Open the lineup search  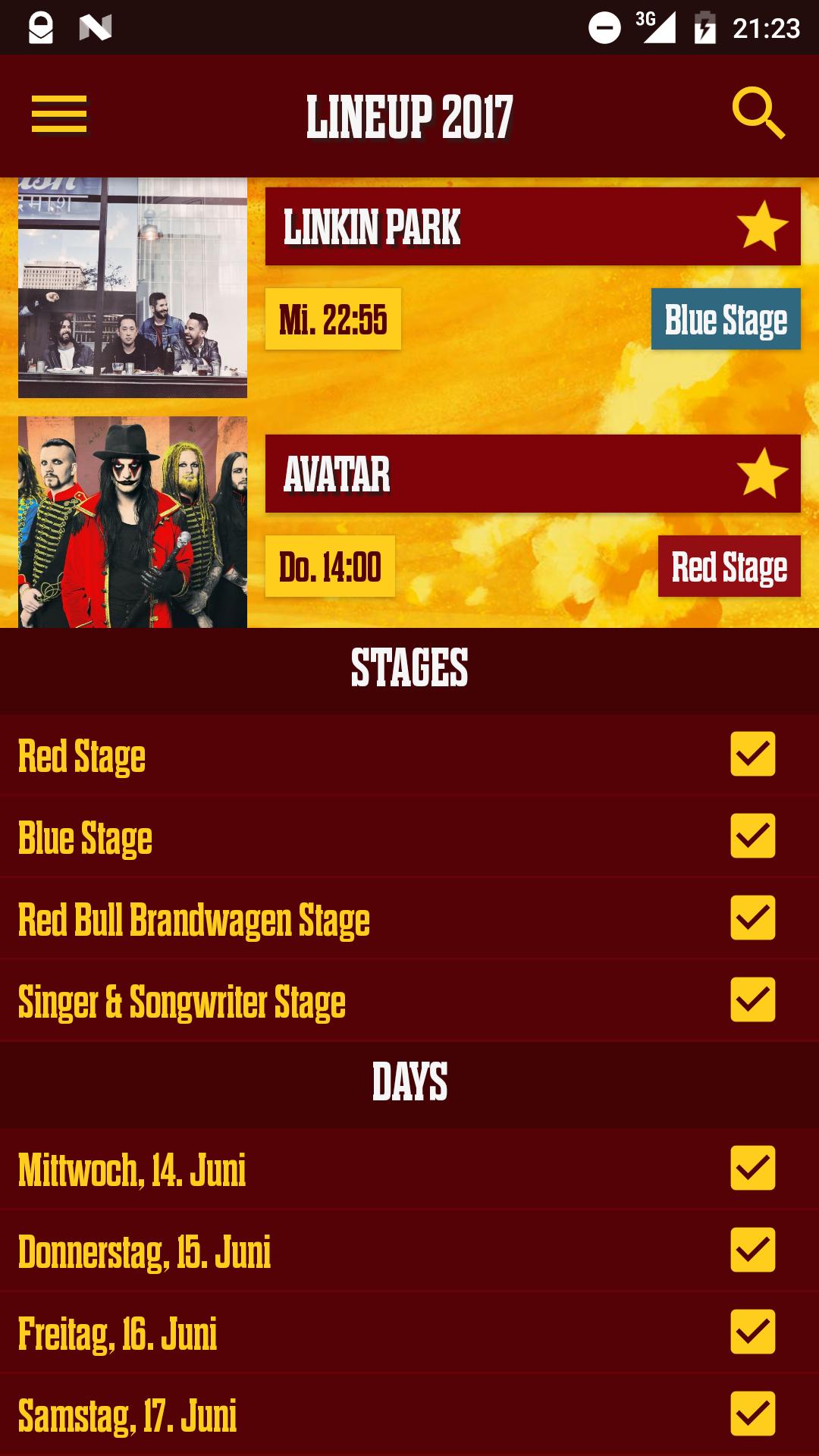coord(758,114)
